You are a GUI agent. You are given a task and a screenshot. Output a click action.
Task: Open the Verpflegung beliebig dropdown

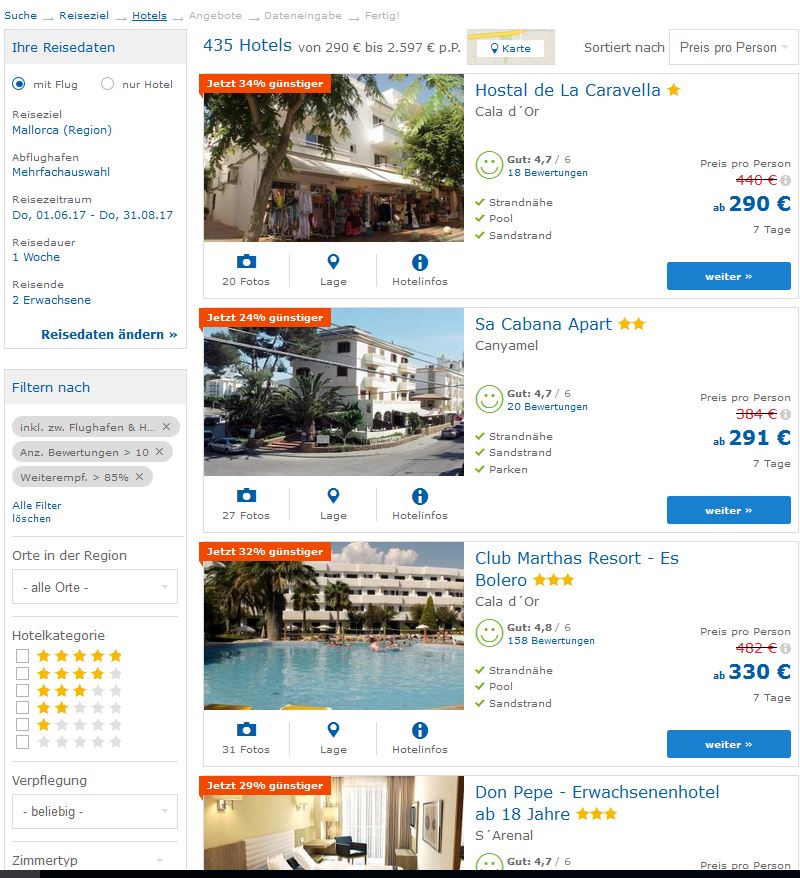(x=95, y=812)
